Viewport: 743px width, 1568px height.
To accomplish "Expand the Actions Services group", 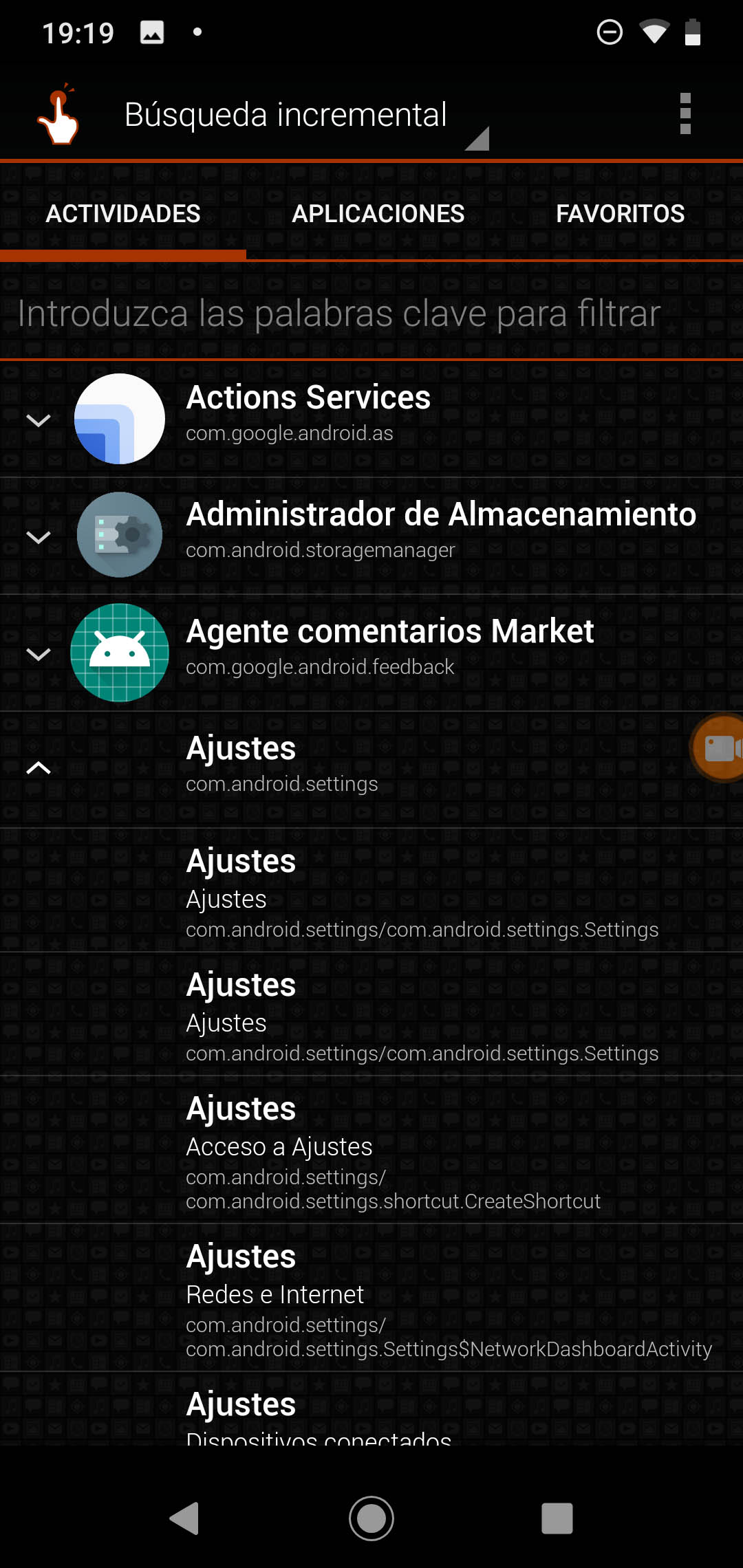I will click(x=39, y=420).
